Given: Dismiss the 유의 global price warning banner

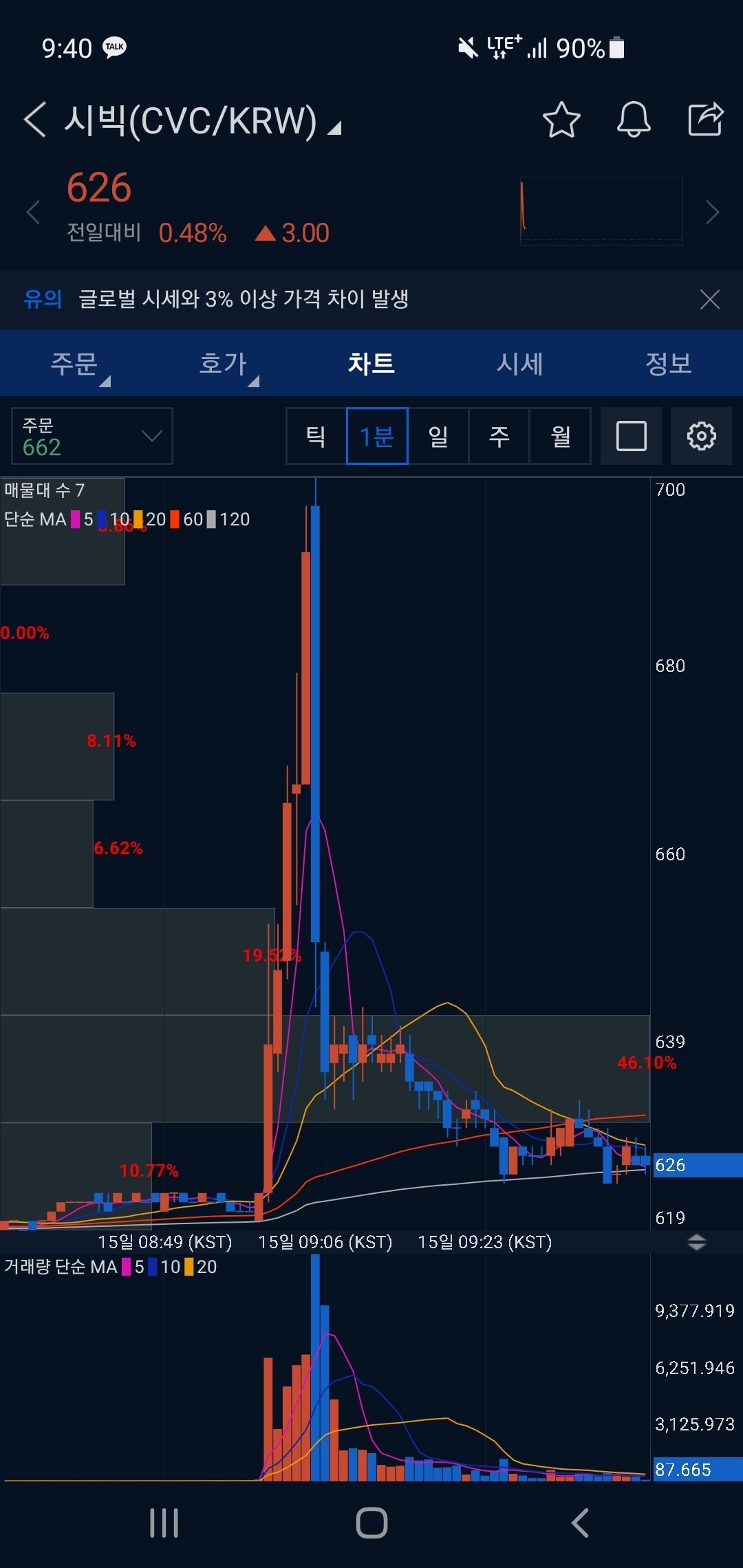Looking at the screenshot, I should (709, 299).
